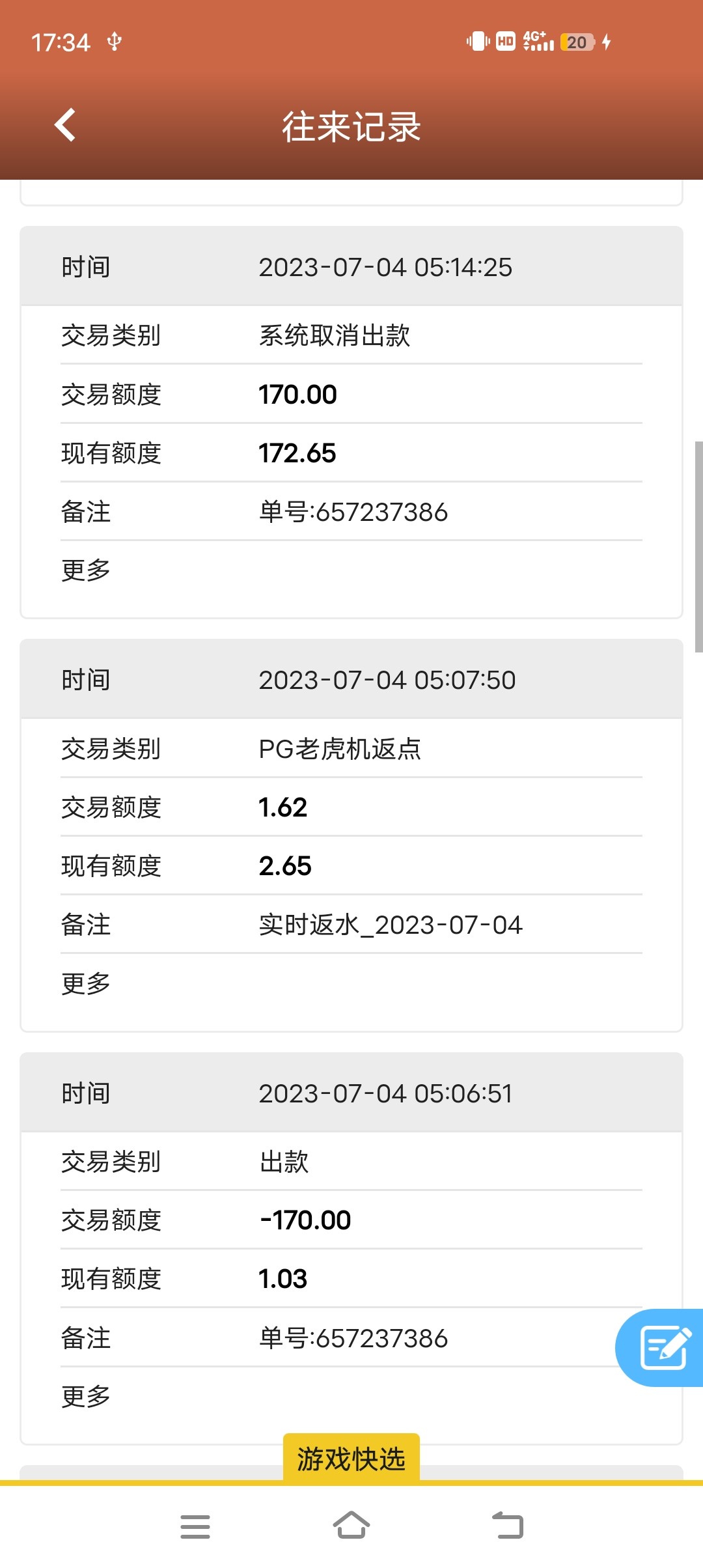Expand 更多 for the 05:14:25 record
Image resolution: width=703 pixels, height=1568 pixels.
click(x=86, y=570)
